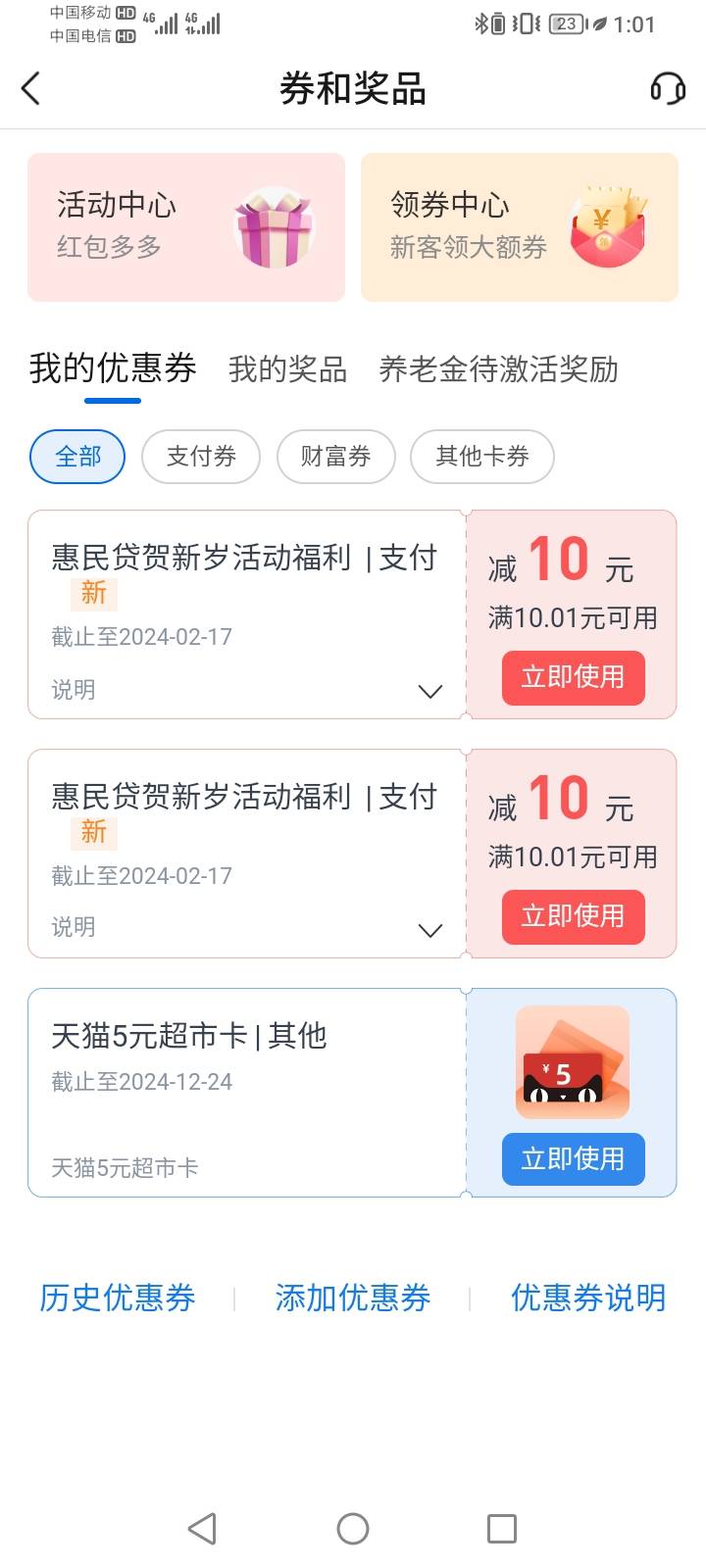This screenshot has width=706, height=1568.
Task: Open customer service headset icon
Action: coord(668,88)
